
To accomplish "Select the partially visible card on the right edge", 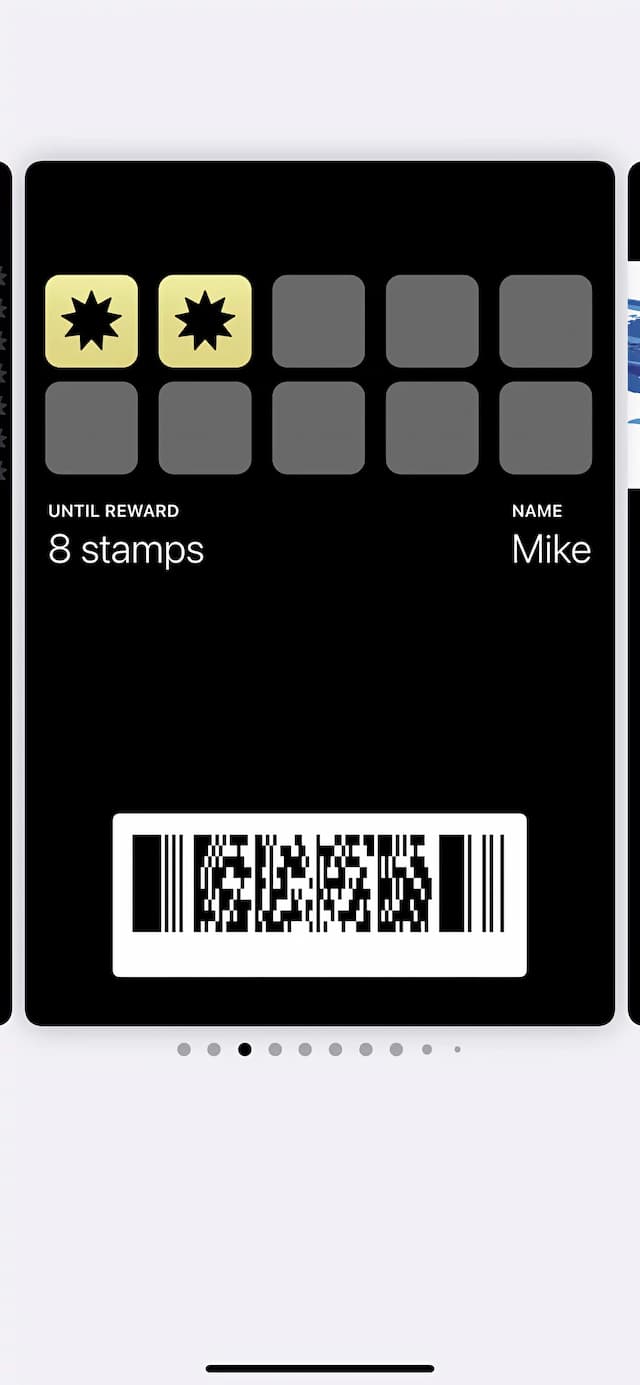I will (633, 592).
